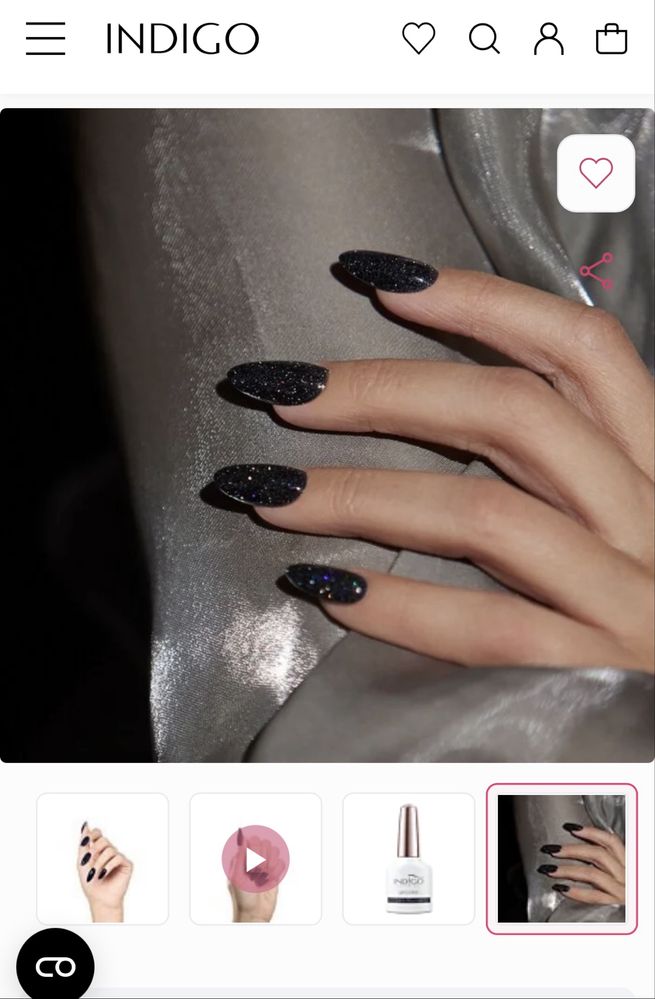Open the hamburger menu
Image resolution: width=655 pixels, height=999 pixels.
(45, 39)
